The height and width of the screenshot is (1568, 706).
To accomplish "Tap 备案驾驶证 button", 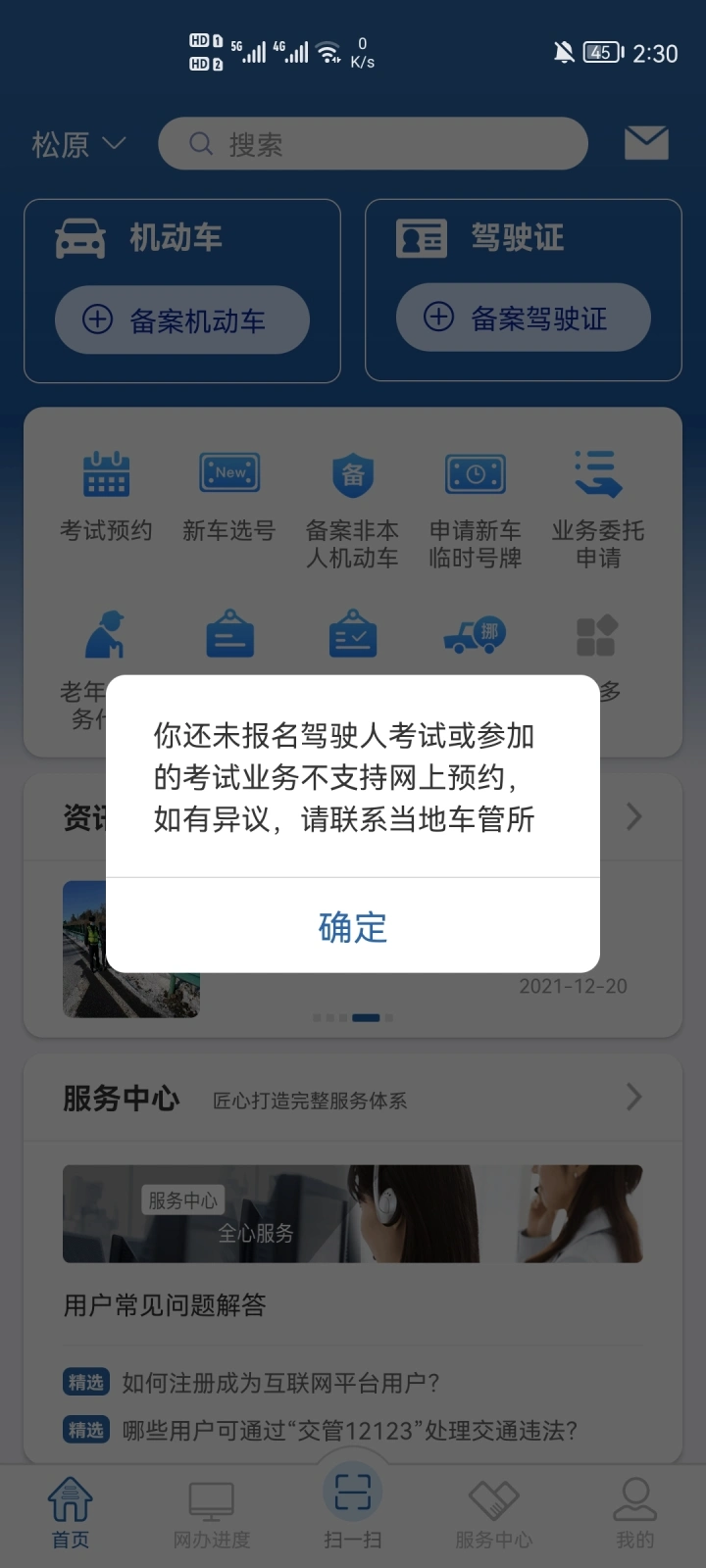I will (x=524, y=318).
